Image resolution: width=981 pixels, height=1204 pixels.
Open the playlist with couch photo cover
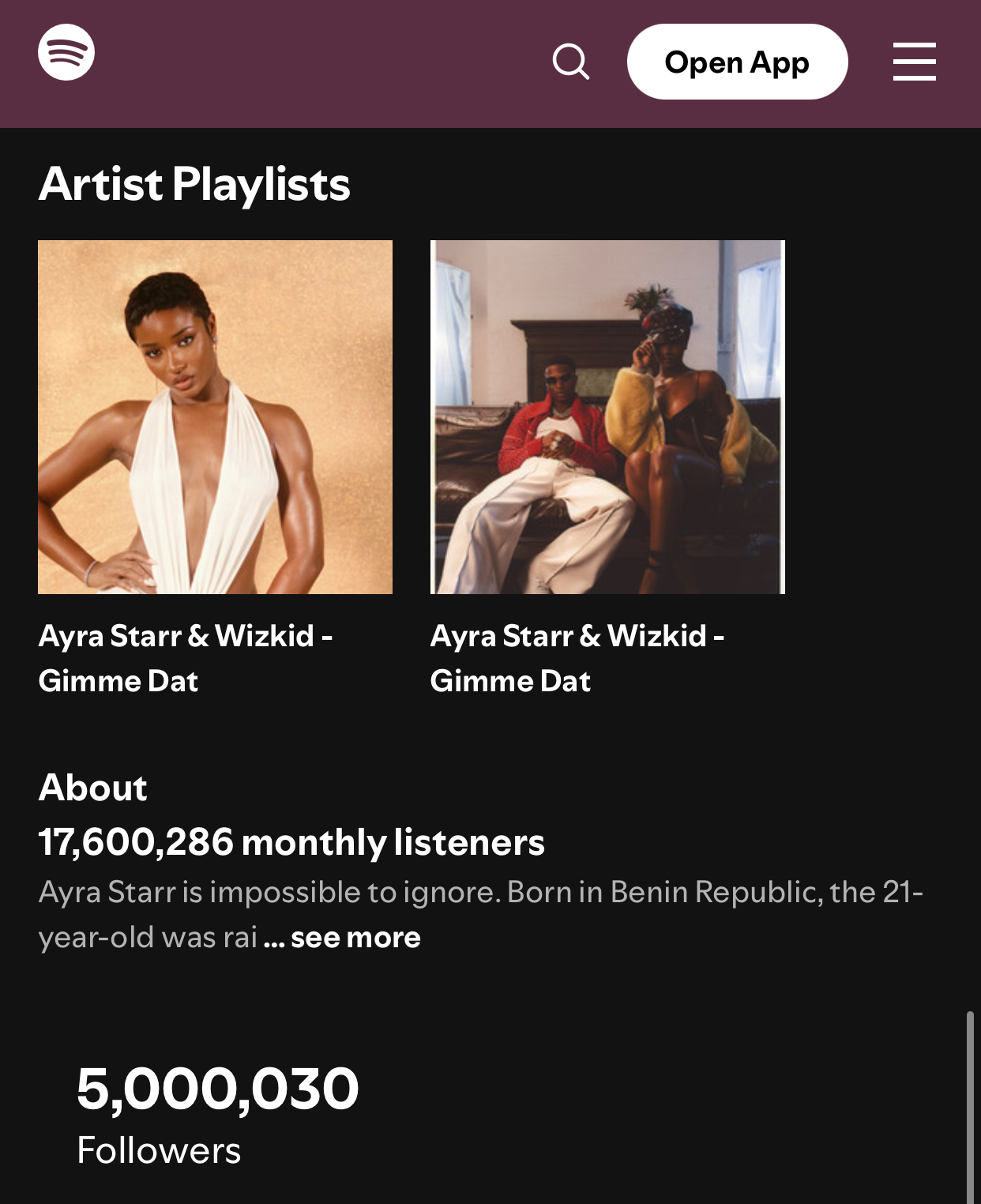point(607,417)
